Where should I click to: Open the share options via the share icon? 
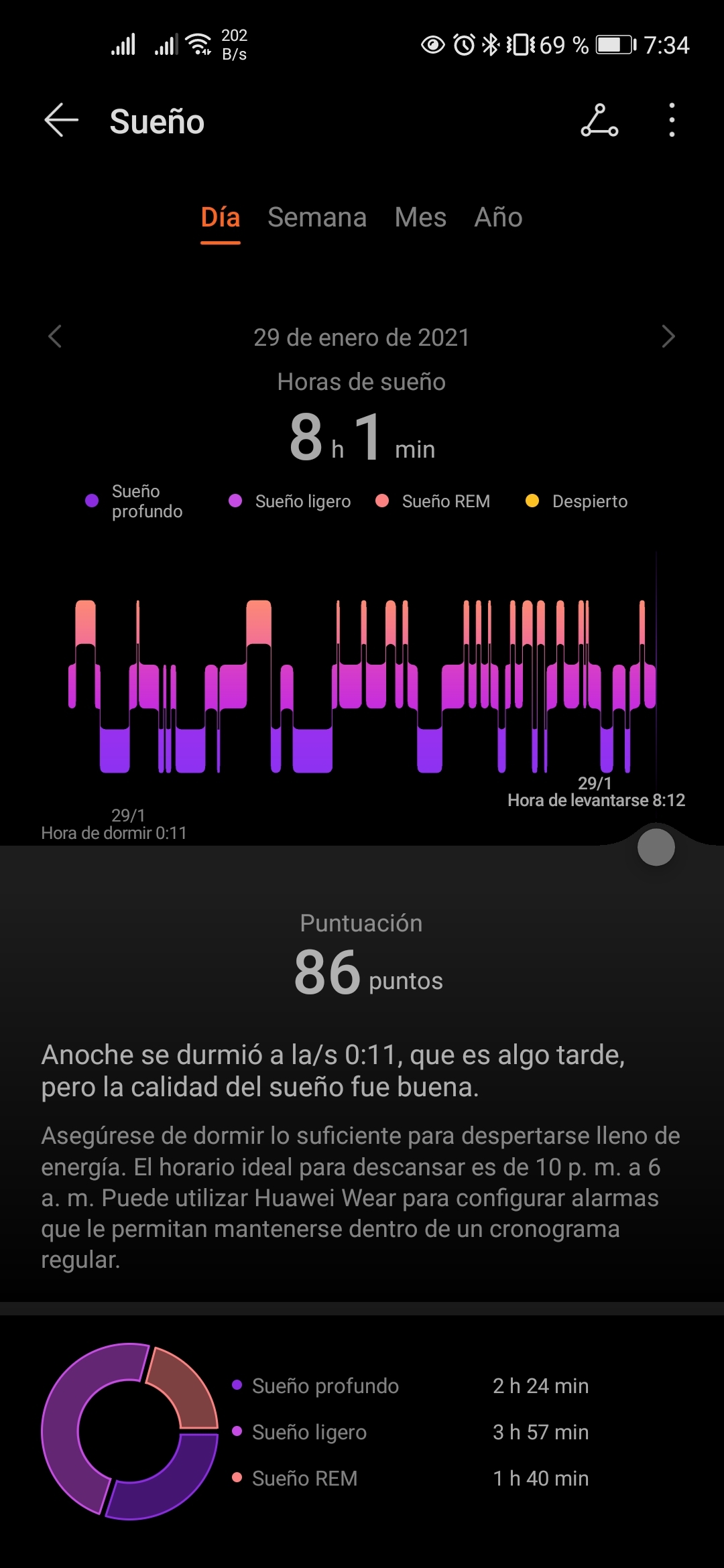(599, 121)
